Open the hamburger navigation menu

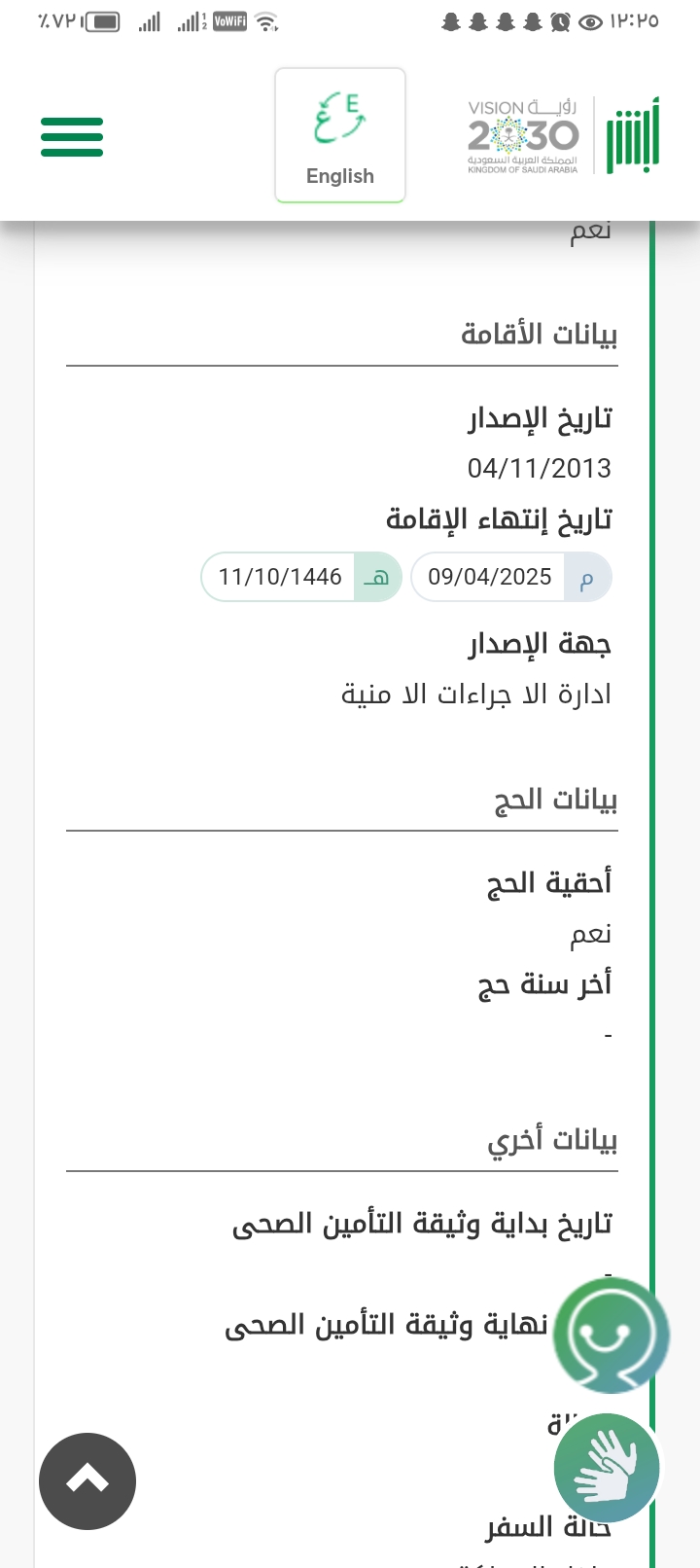(x=72, y=137)
